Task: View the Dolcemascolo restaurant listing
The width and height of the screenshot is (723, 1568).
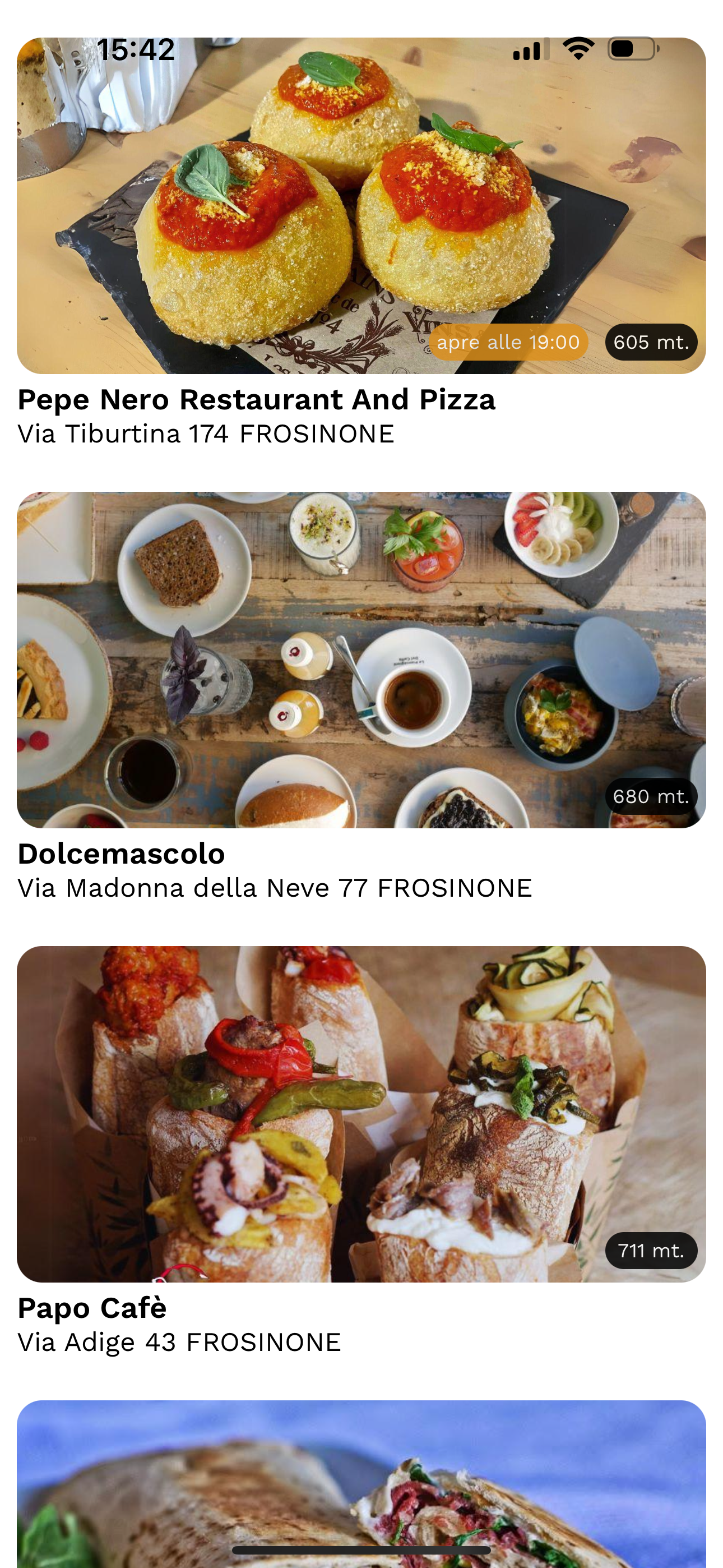Action: (x=361, y=660)
